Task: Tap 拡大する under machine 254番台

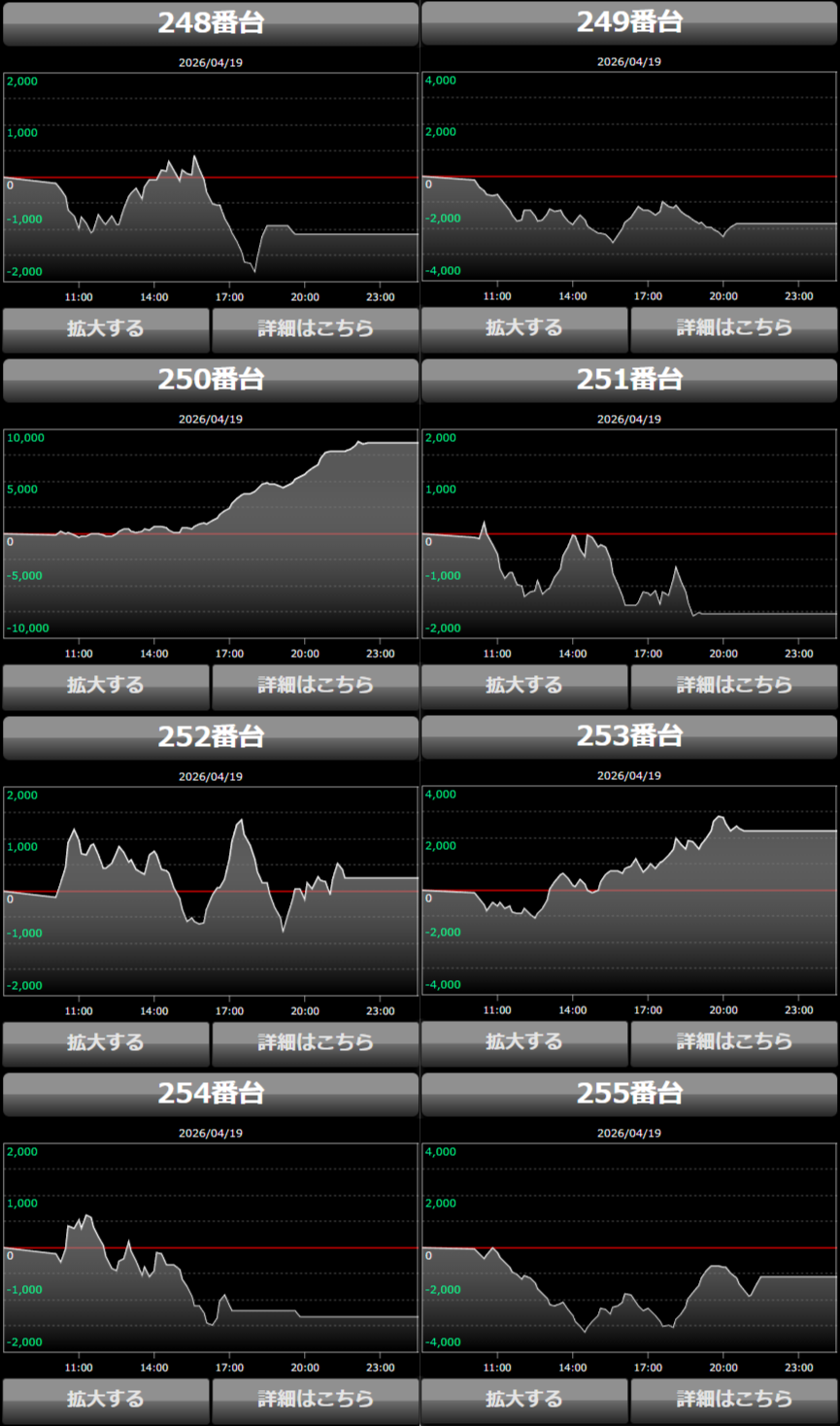Action: click(106, 1400)
